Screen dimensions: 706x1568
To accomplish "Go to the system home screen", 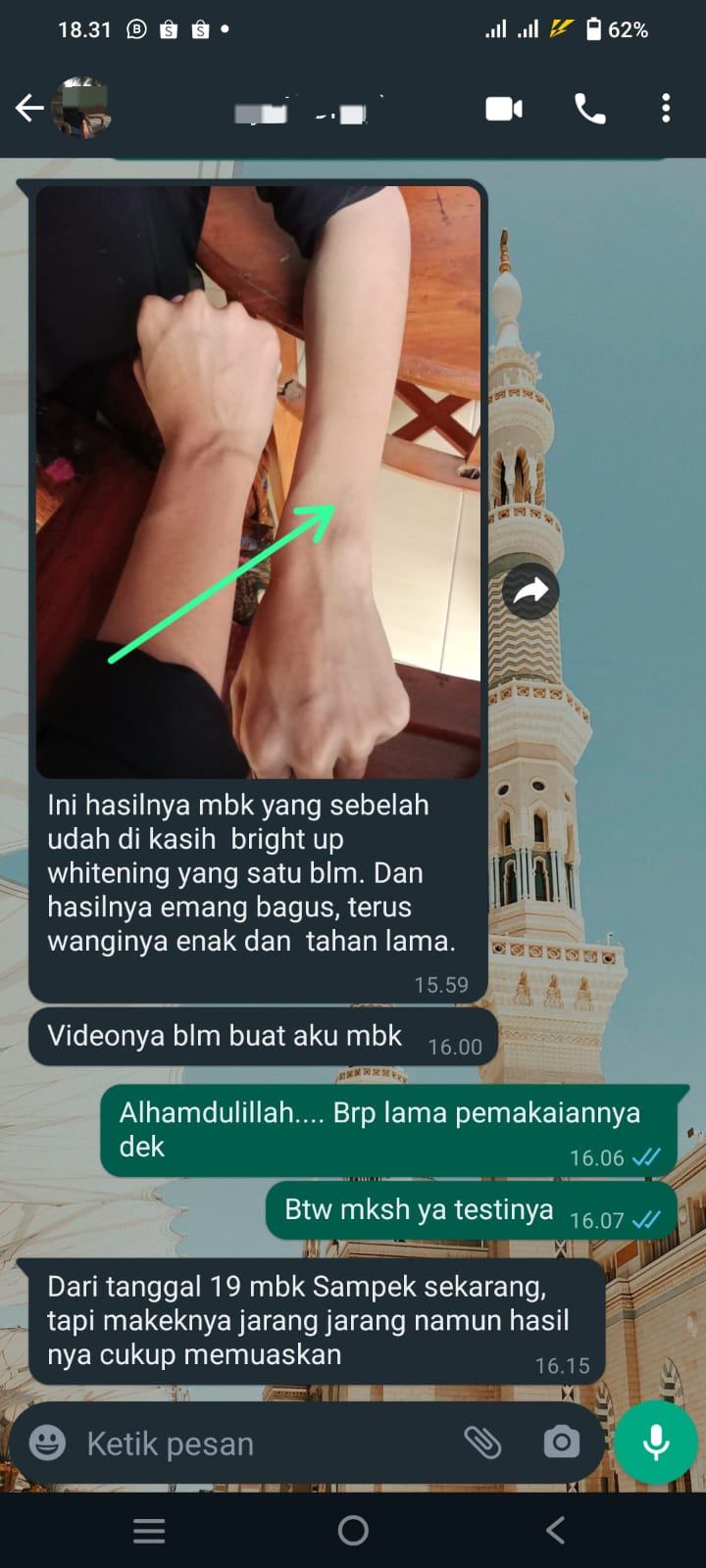I will tap(353, 1530).
